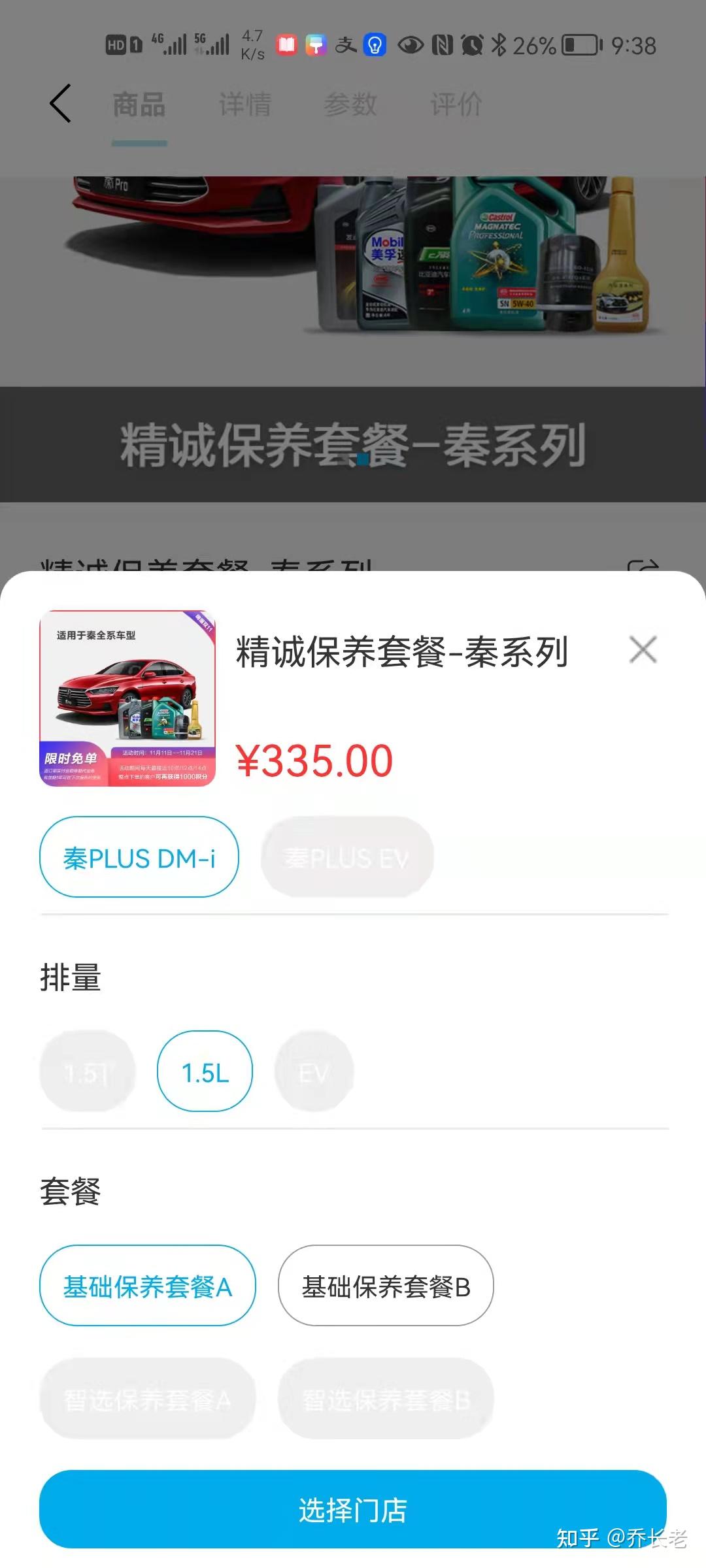Image resolution: width=706 pixels, height=1568 pixels.
Task: Tap the blue lightbulb notification icon
Action: (376, 46)
